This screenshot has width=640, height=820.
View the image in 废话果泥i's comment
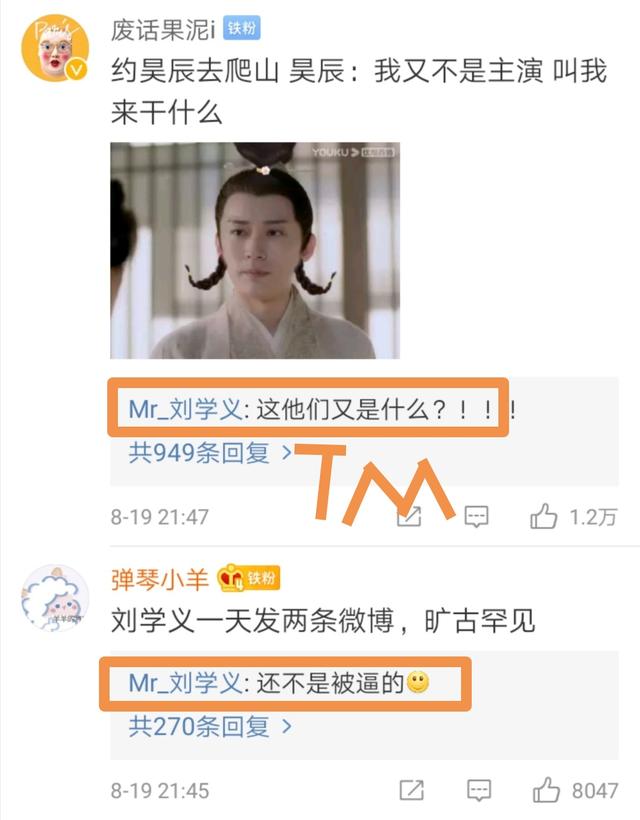(255, 250)
